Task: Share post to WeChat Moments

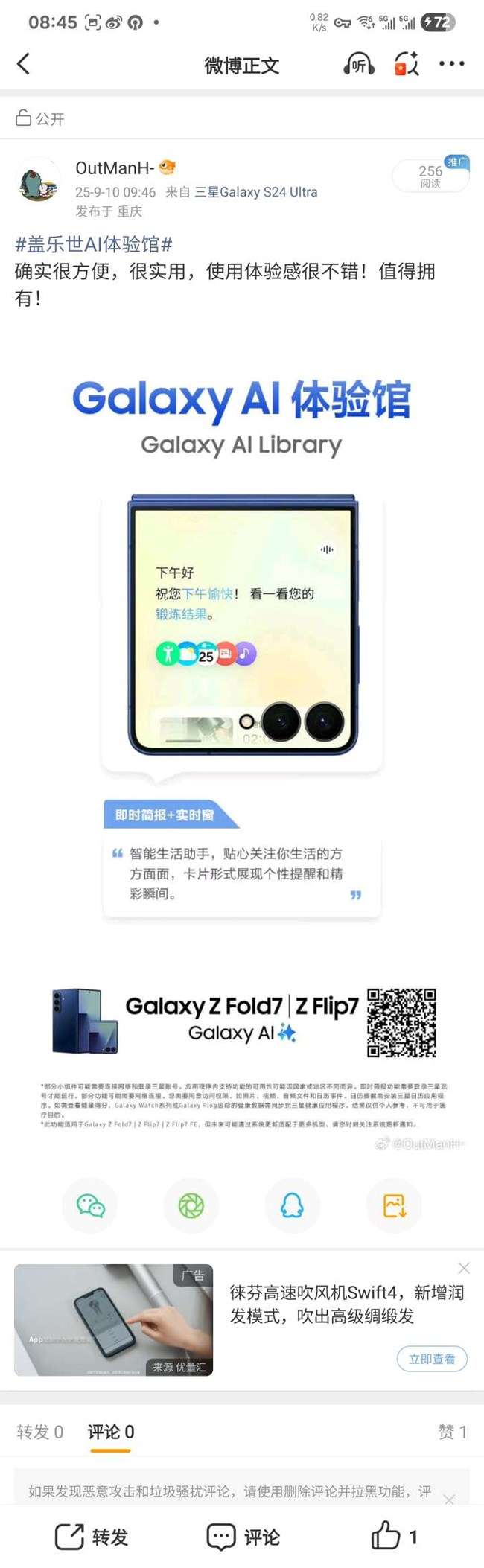Action: (x=191, y=1205)
